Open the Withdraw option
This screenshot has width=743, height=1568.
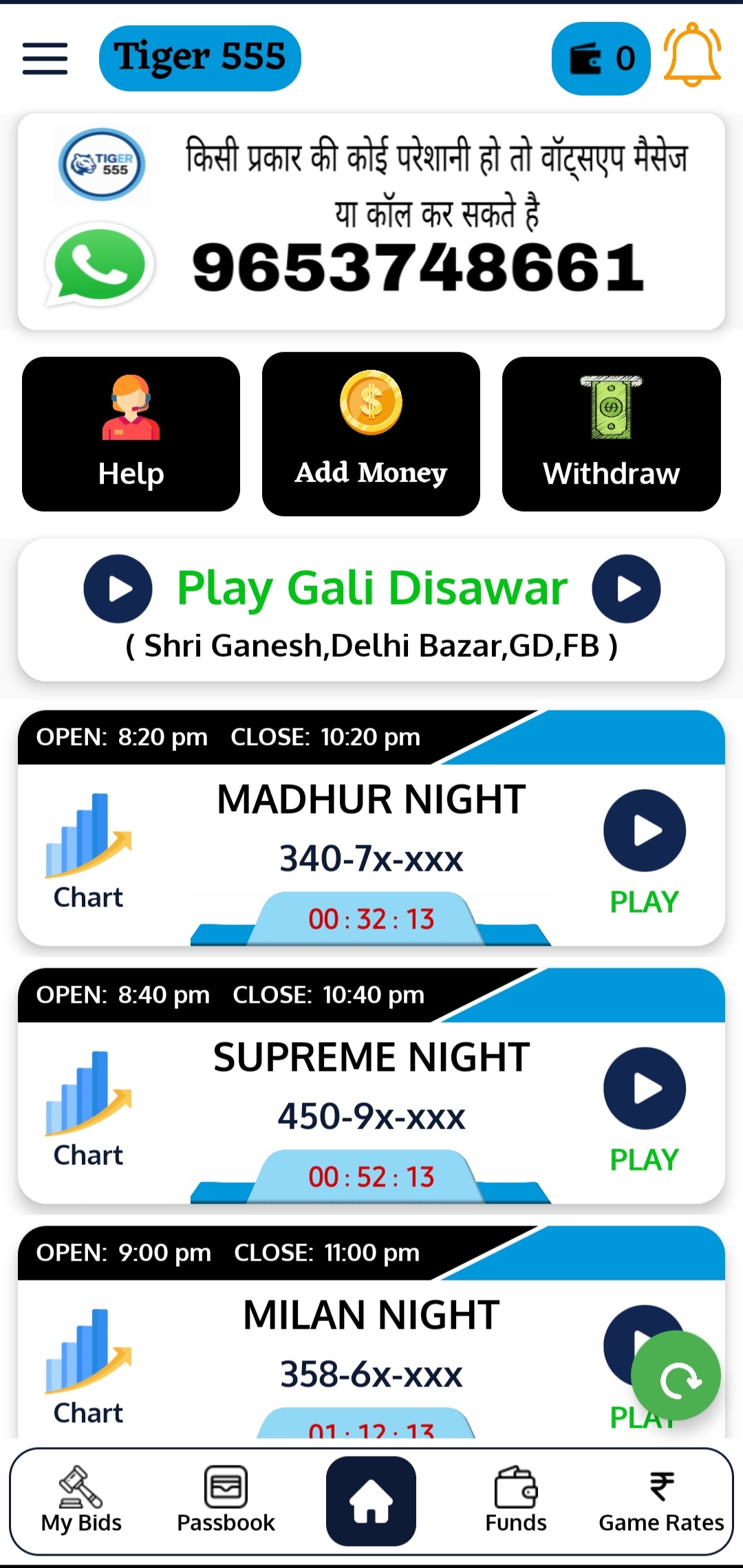pyautogui.click(x=611, y=434)
